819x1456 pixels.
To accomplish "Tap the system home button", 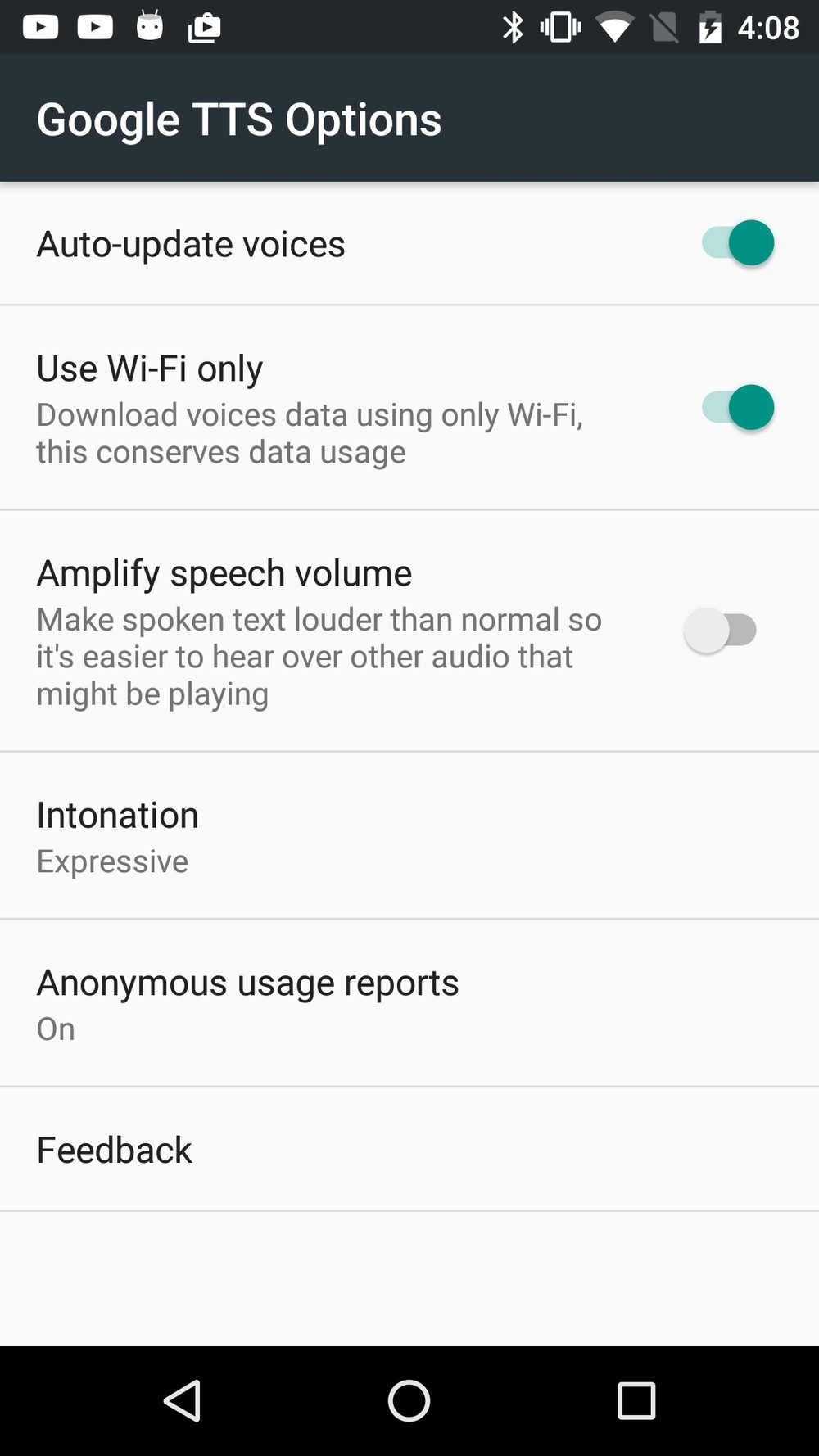I will pyautogui.click(x=409, y=1400).
